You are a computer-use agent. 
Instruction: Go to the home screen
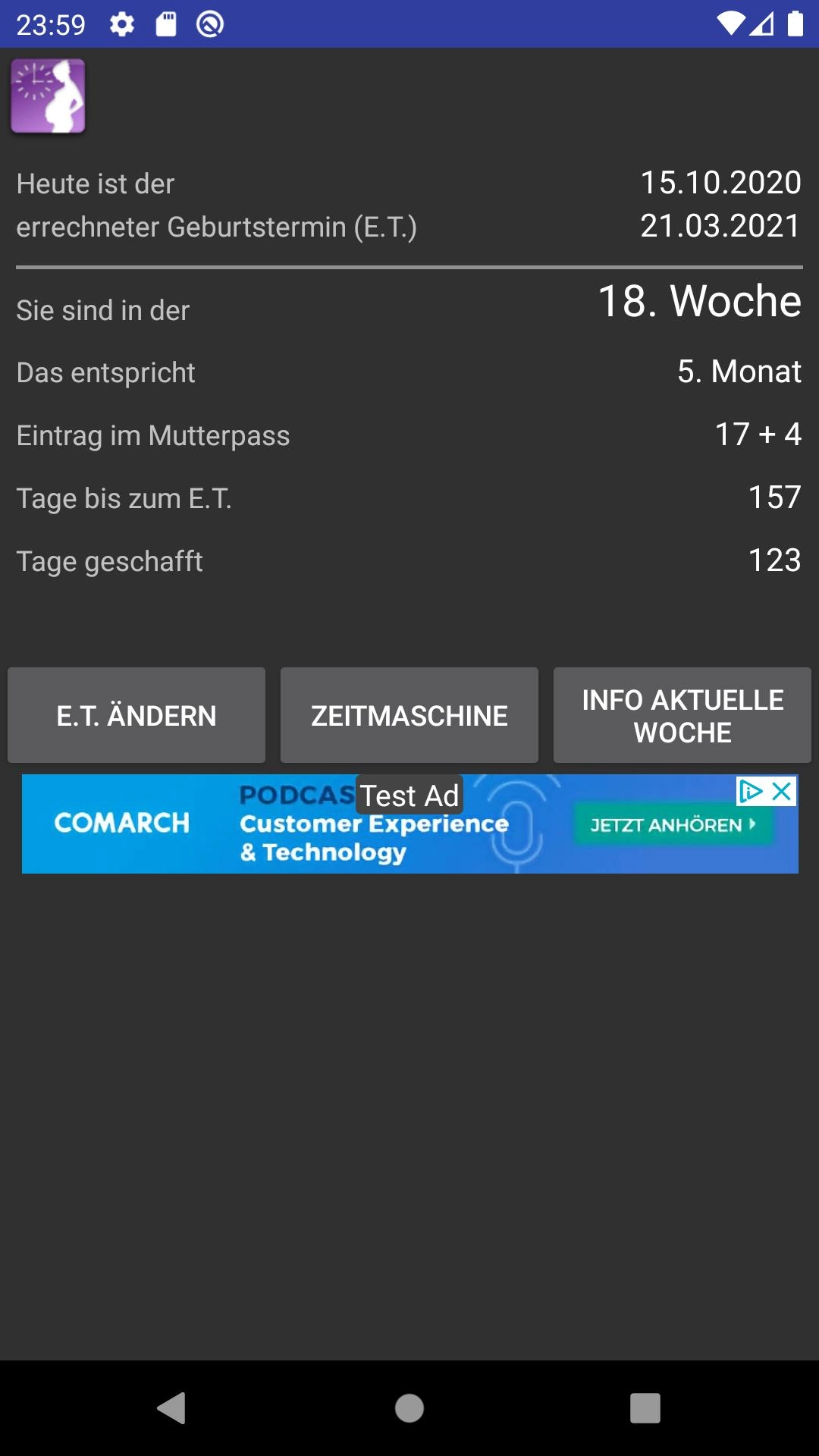click(409, 1408)
